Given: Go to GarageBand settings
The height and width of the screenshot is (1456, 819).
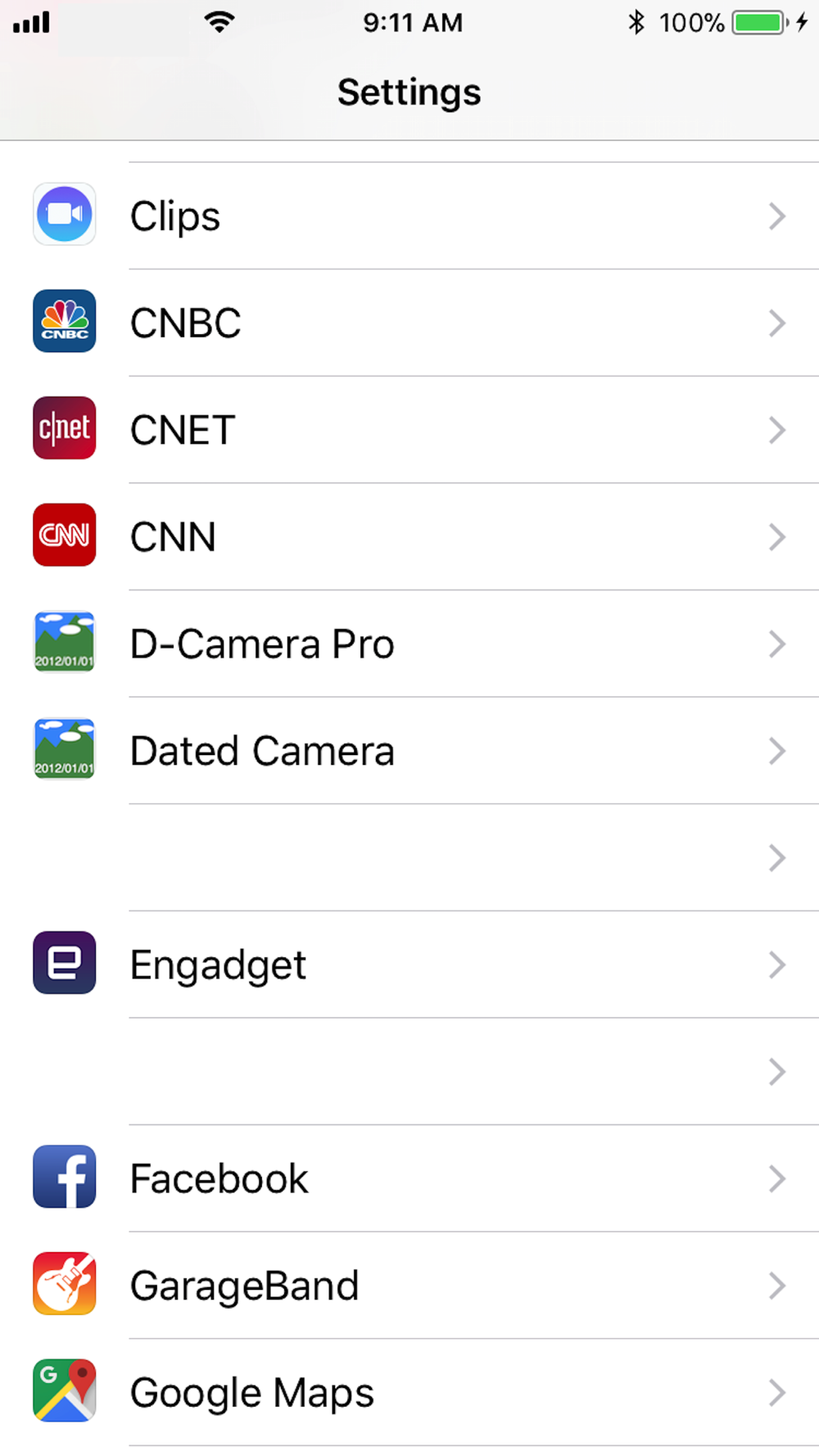Looking at the screenshot, I should [x=409, y=1286].
